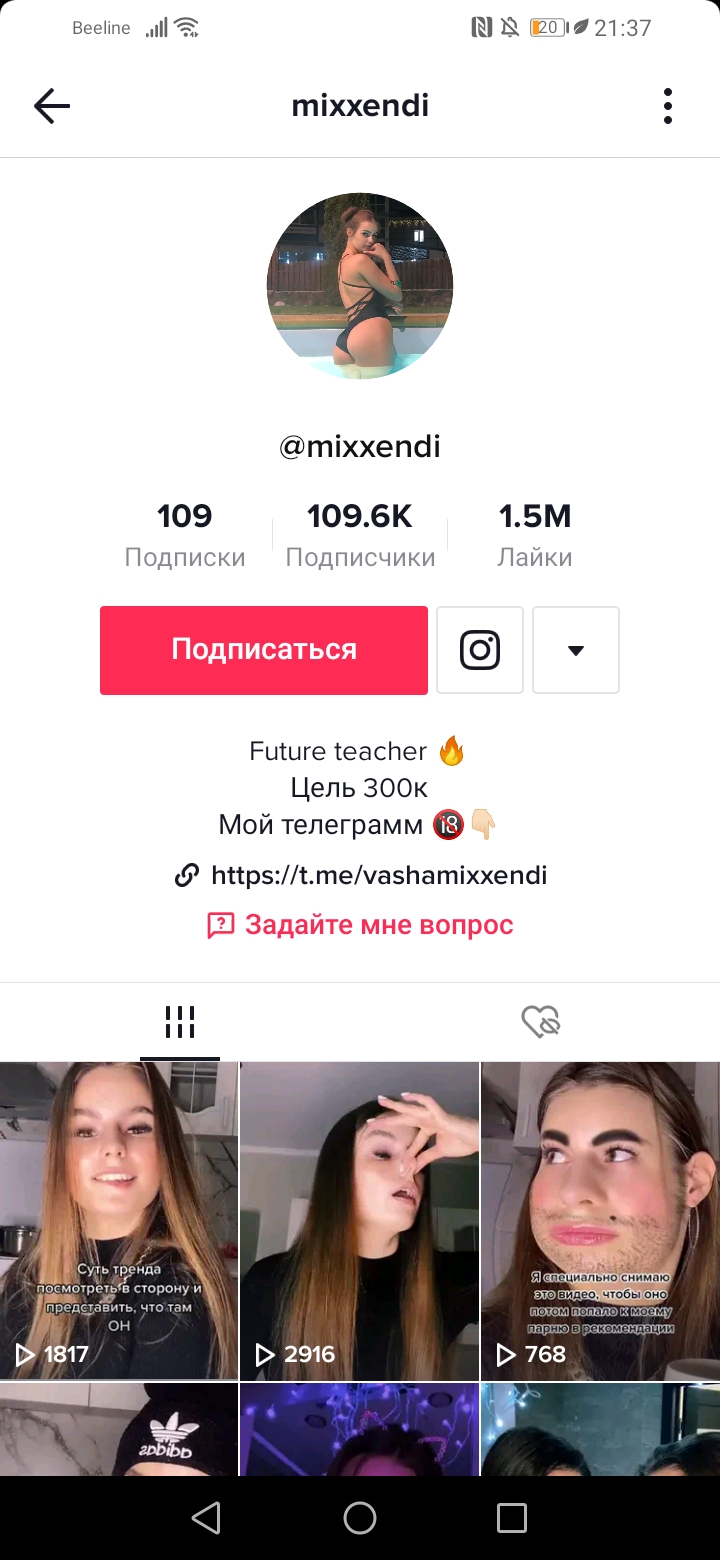Expand suggested accounts dropdown arrow
Image resolution: width=720 pixels, height=1560 pixels.
click(x=575, y=650)
